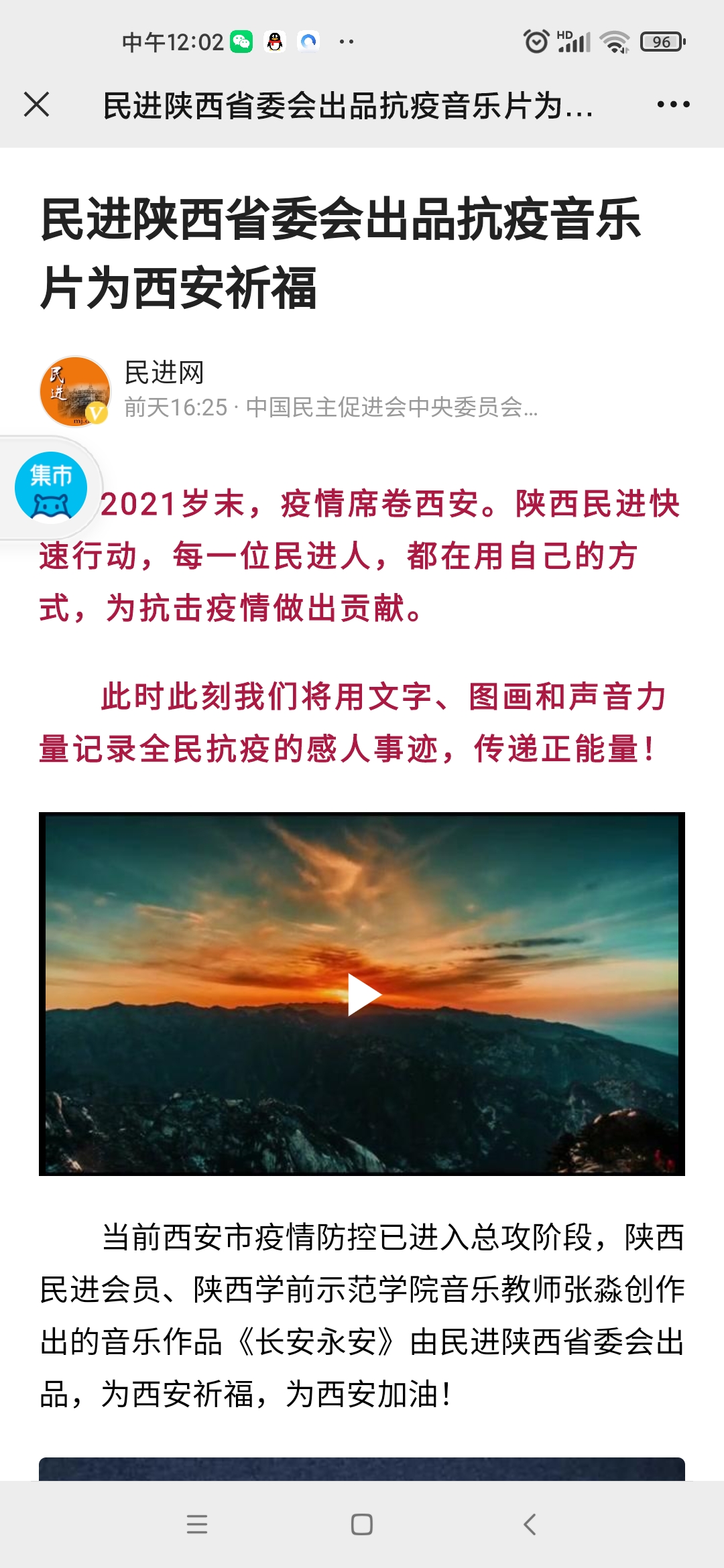Play the sunset music video
The image size is (724, 1568).
tap(363, 994)
